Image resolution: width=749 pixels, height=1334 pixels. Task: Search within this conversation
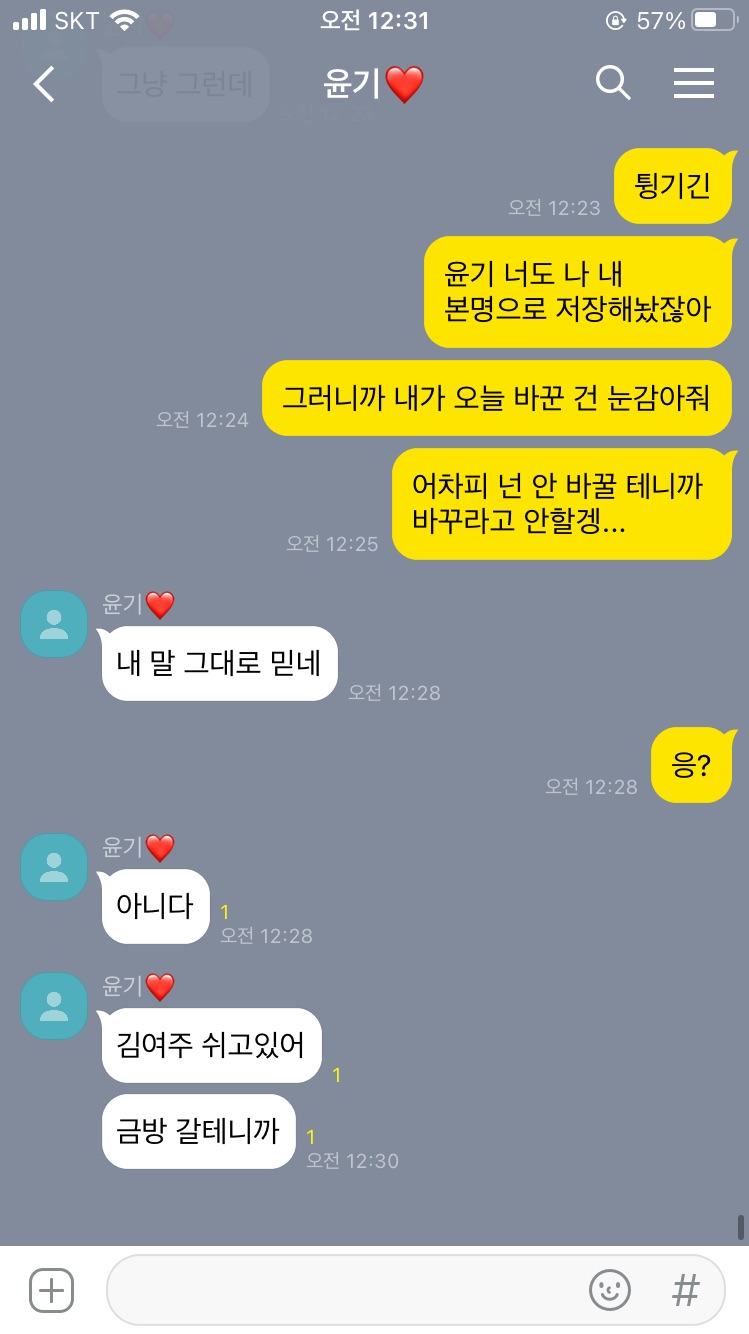click(613, 84)
